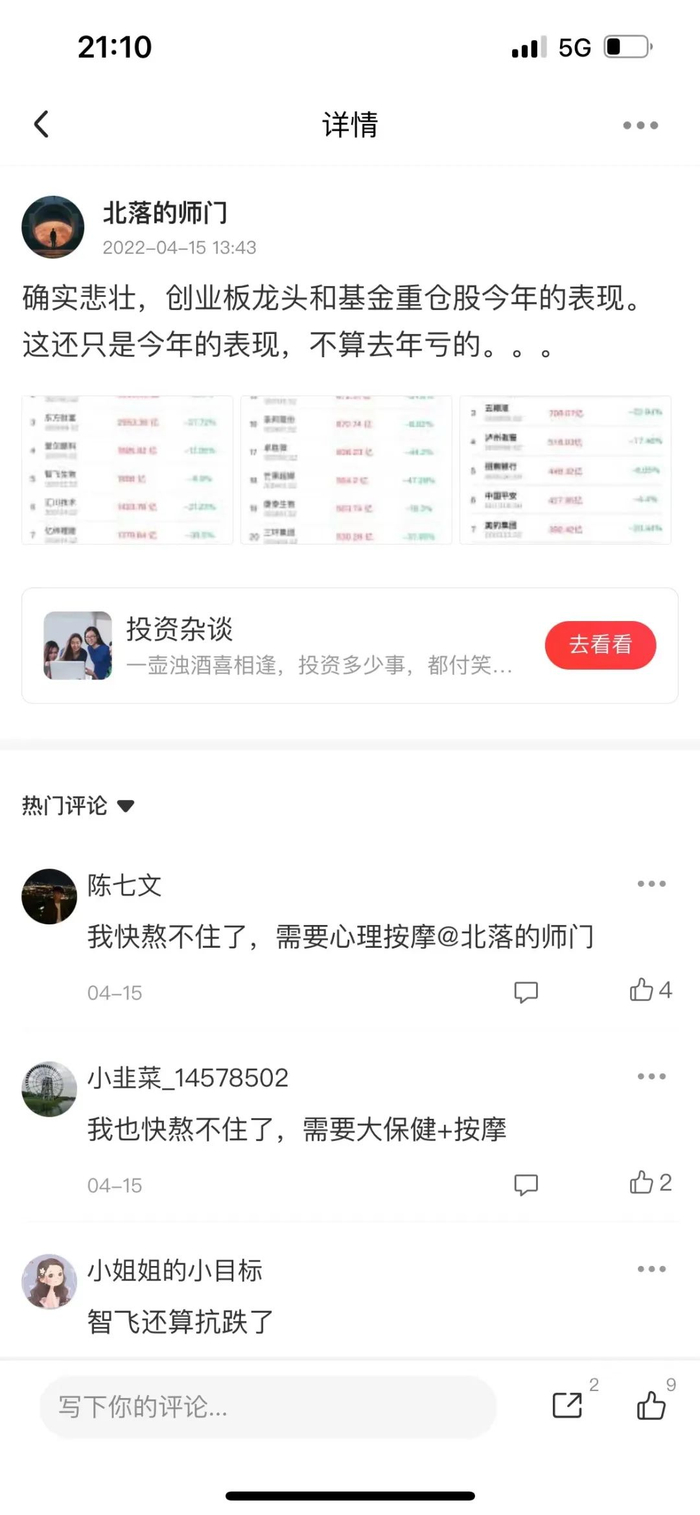The image size is (700, 1515).
Task: Like the post in the bottom bar
Action: click(651, 1405)
